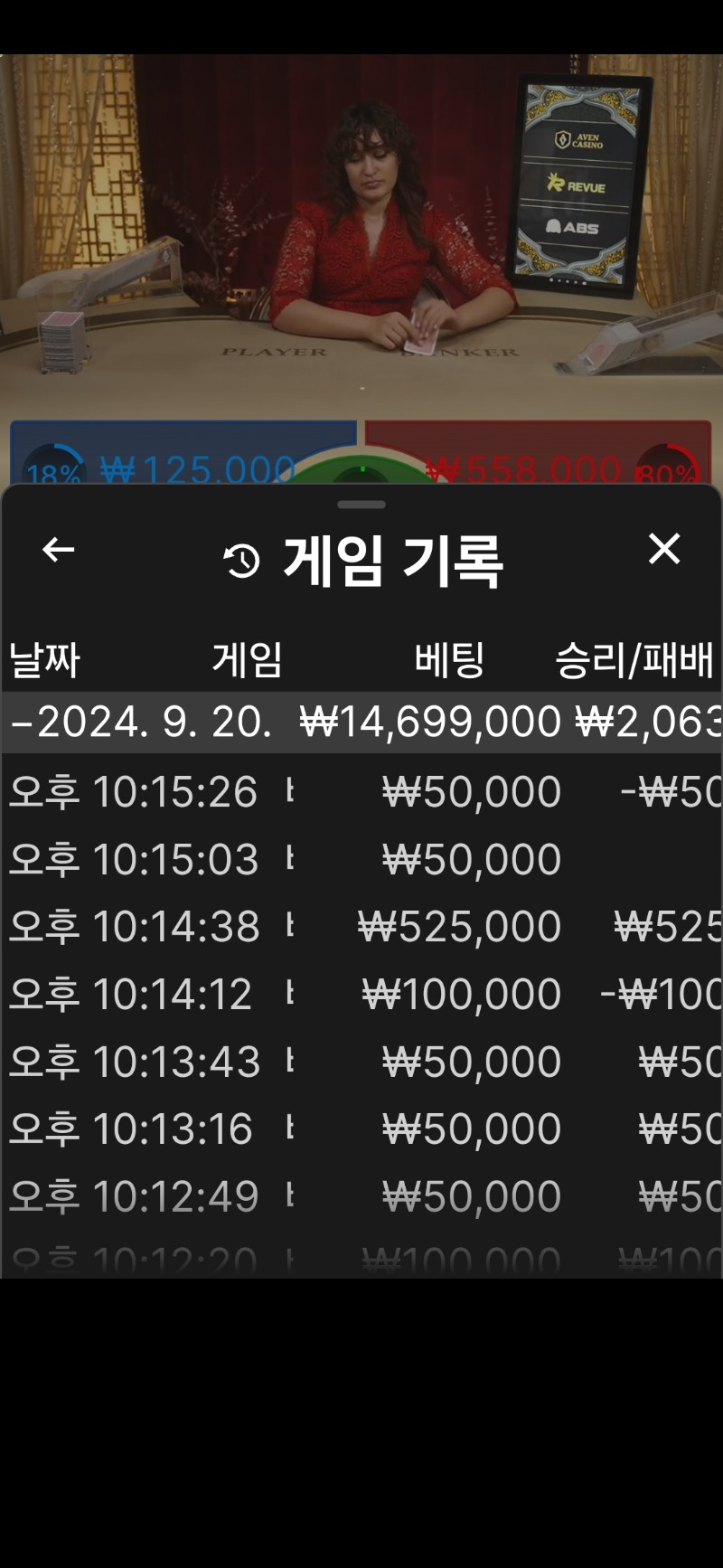Open the 오후 10:13:43 game record
The height and width of the screenshot is (1568, 723).
click(361, 1061)
